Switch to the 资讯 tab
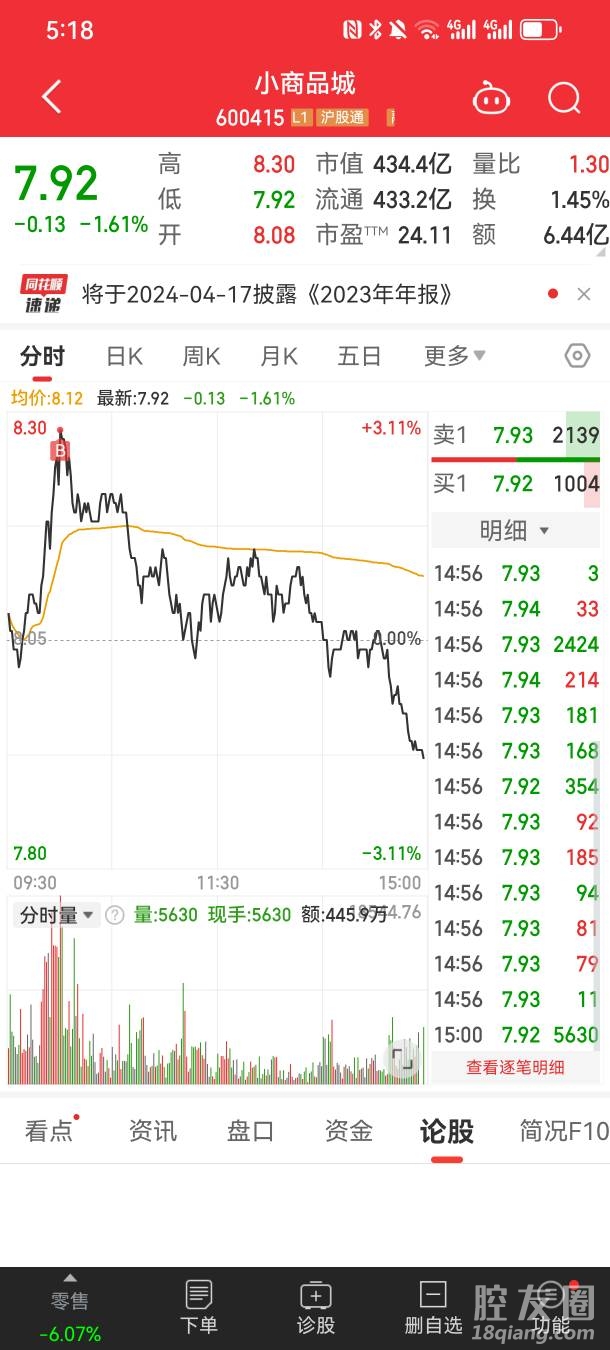Viewport: 610px width, 1350px height. tap(153, 1131)
